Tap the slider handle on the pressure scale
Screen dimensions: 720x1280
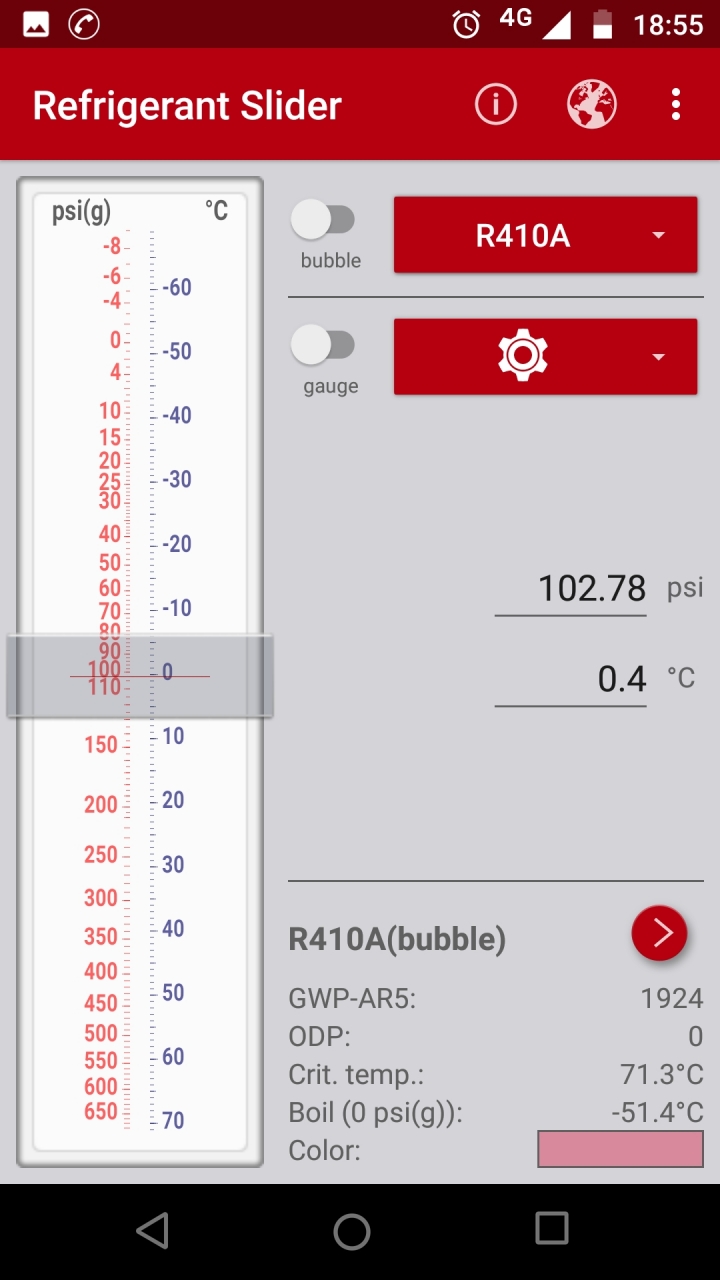140,676
